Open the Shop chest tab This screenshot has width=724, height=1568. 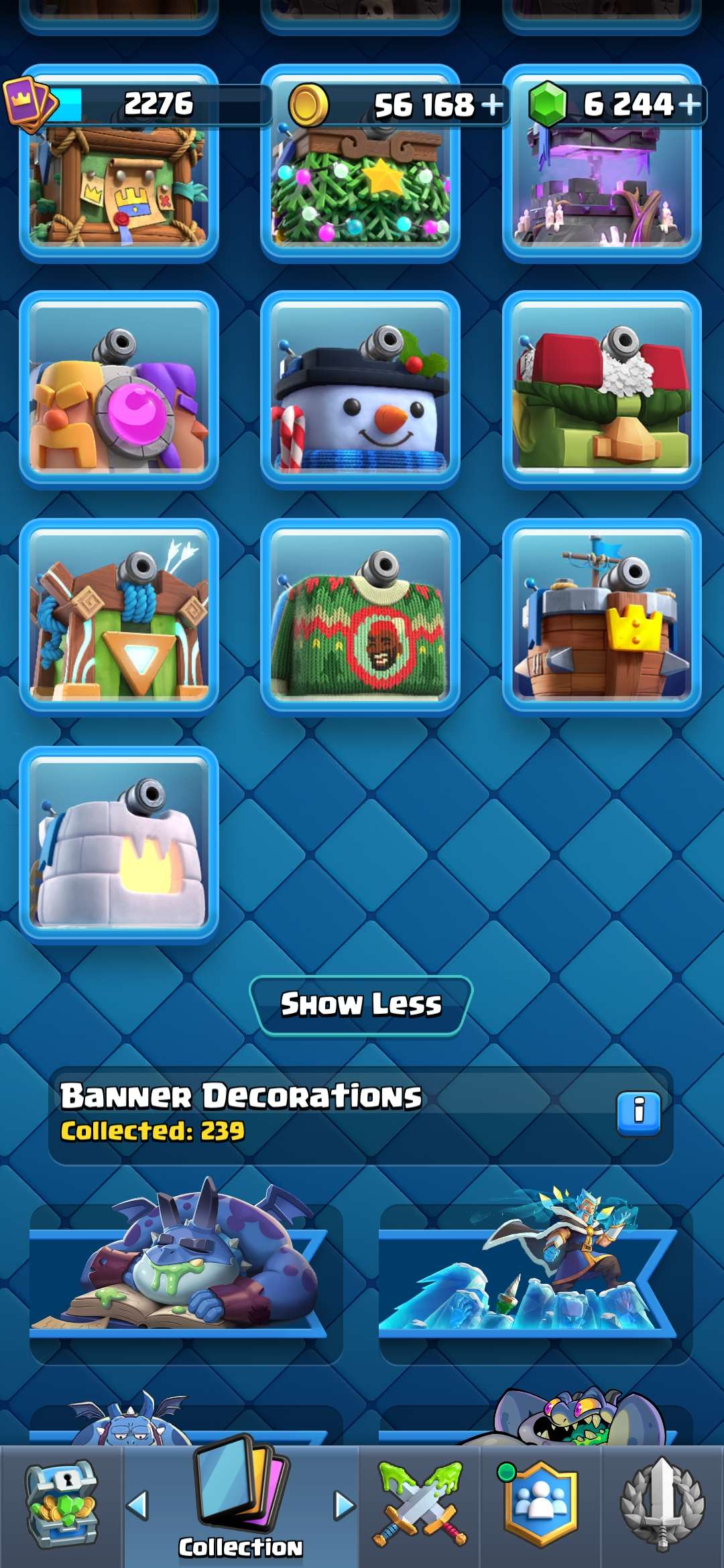(61, 1506)
